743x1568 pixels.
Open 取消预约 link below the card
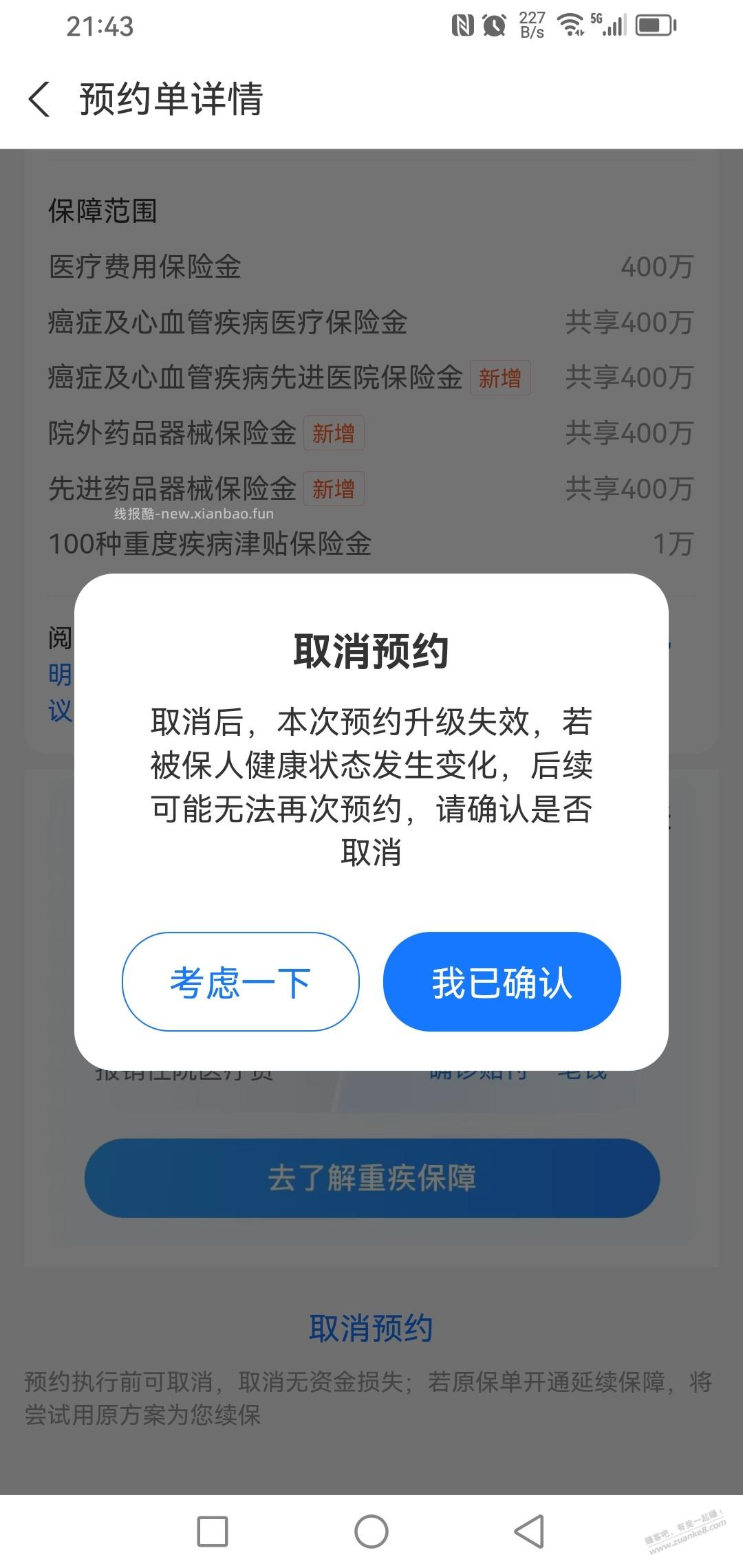(x=371, y=1328)
